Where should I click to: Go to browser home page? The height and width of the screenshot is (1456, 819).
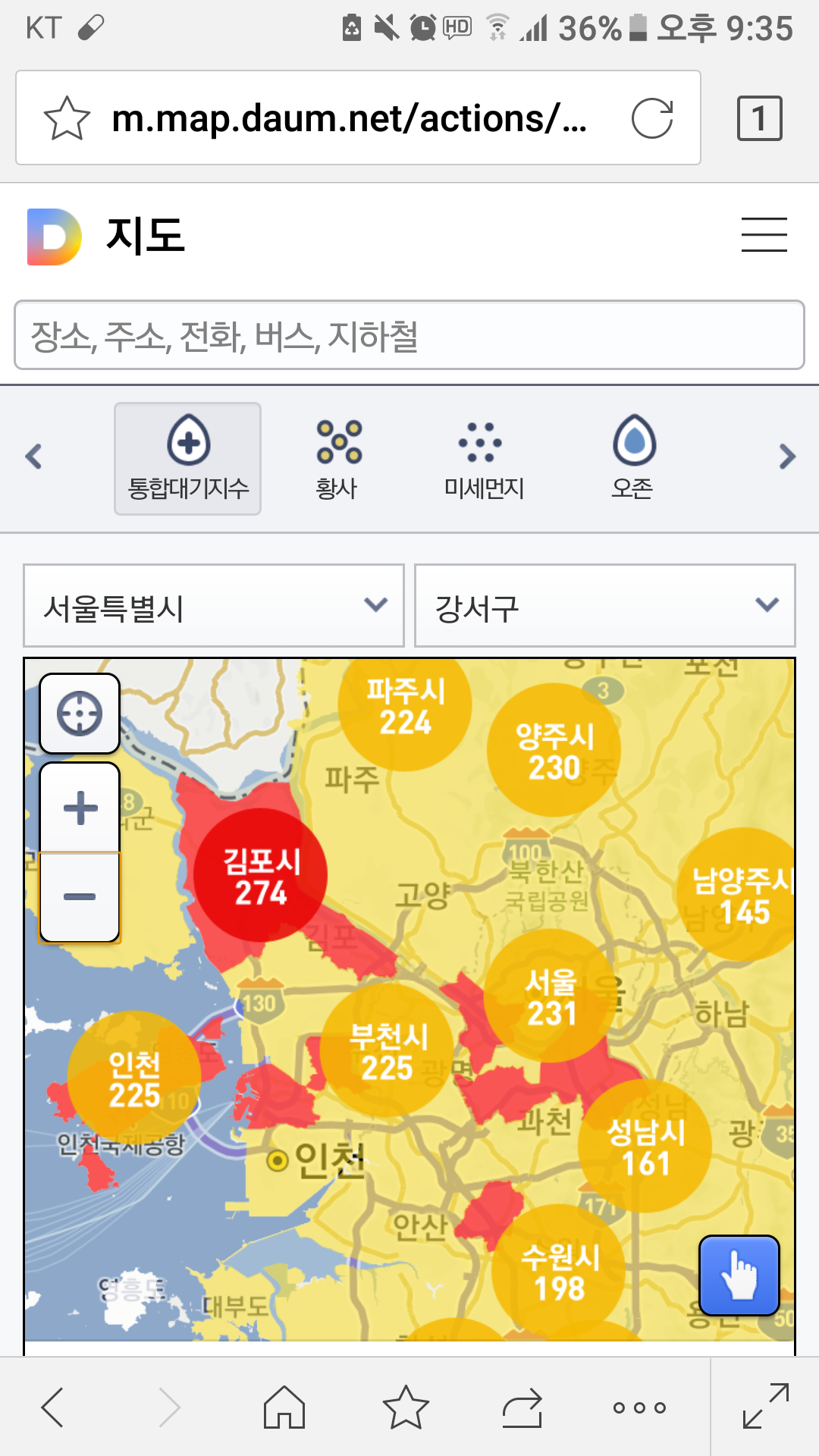point(284,1407)
